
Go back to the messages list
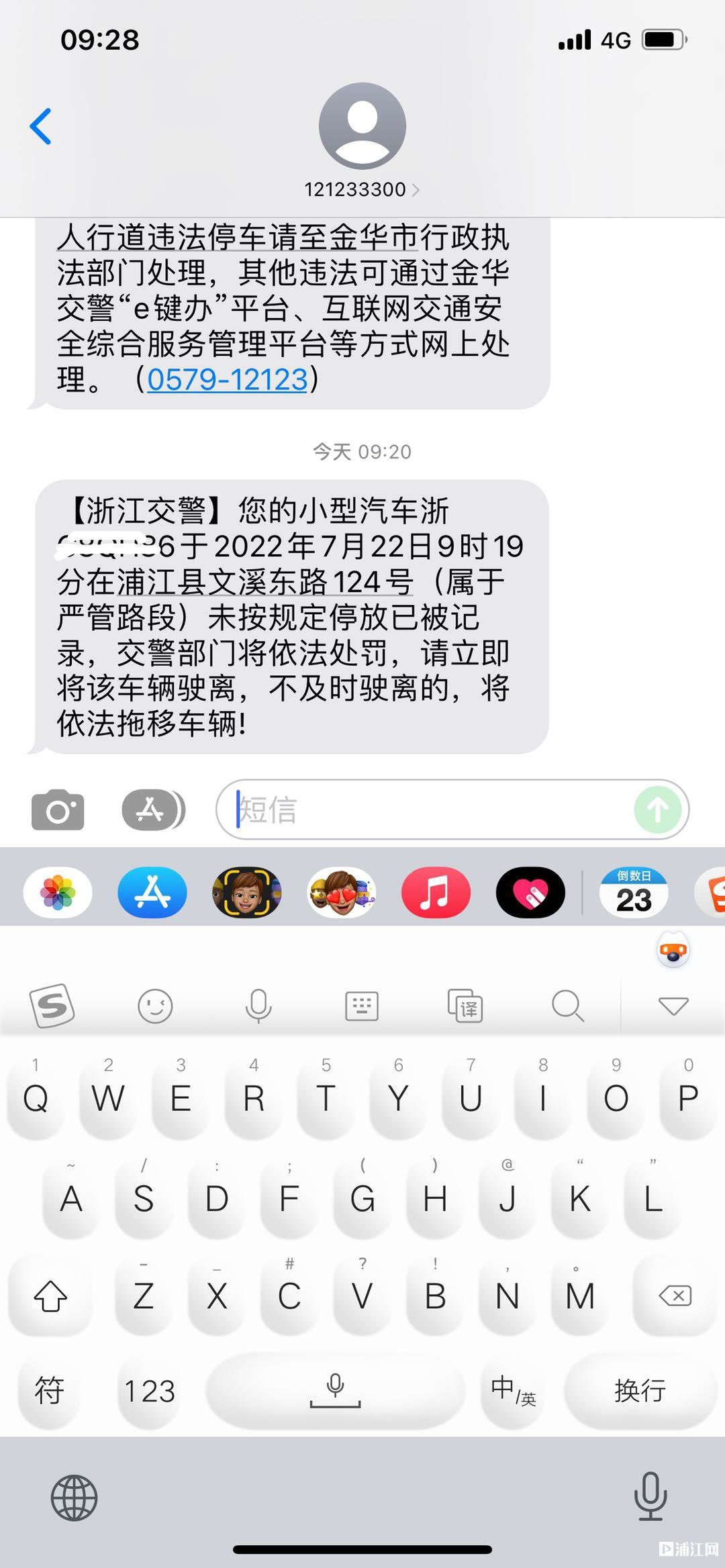(x=41, y=126)
